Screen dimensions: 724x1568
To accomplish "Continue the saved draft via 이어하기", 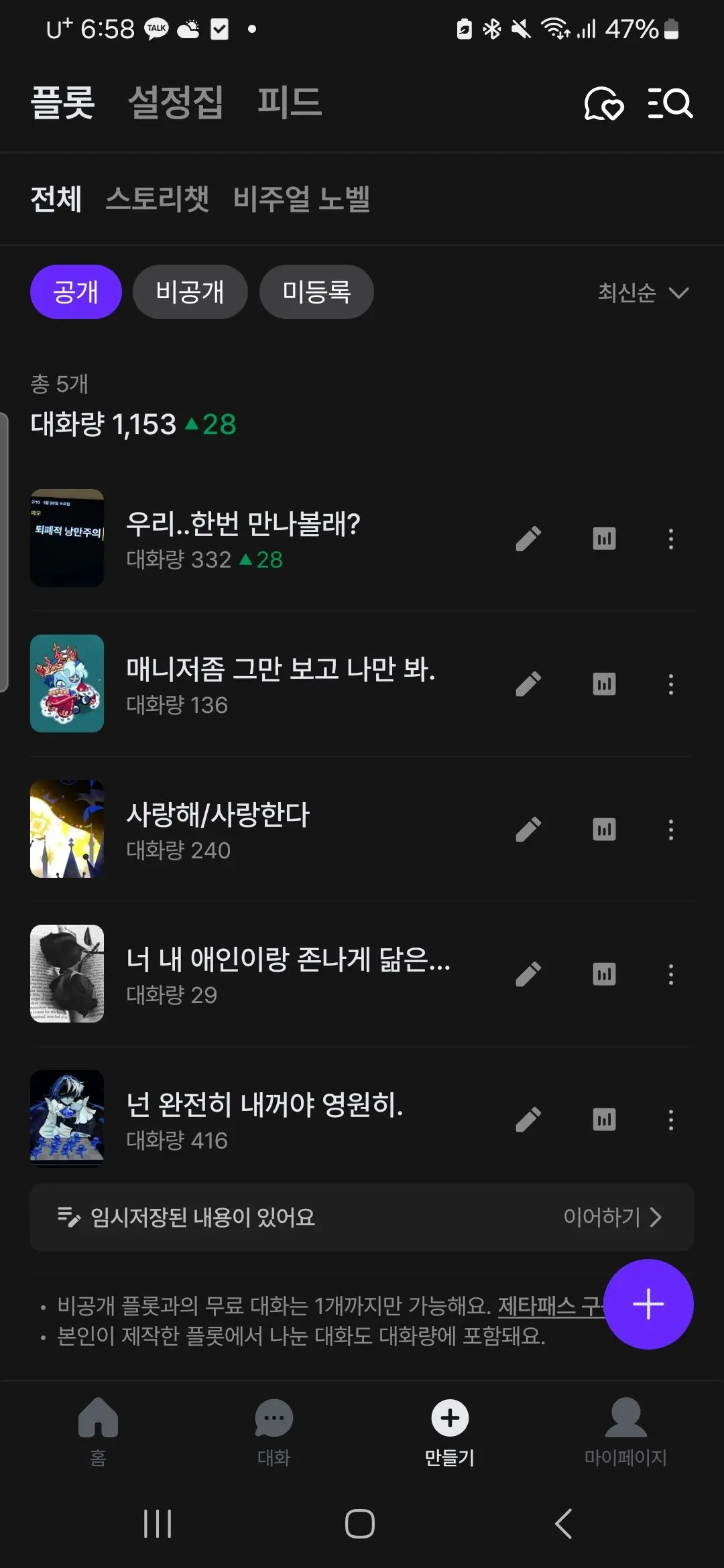I will coord(613,1217).
